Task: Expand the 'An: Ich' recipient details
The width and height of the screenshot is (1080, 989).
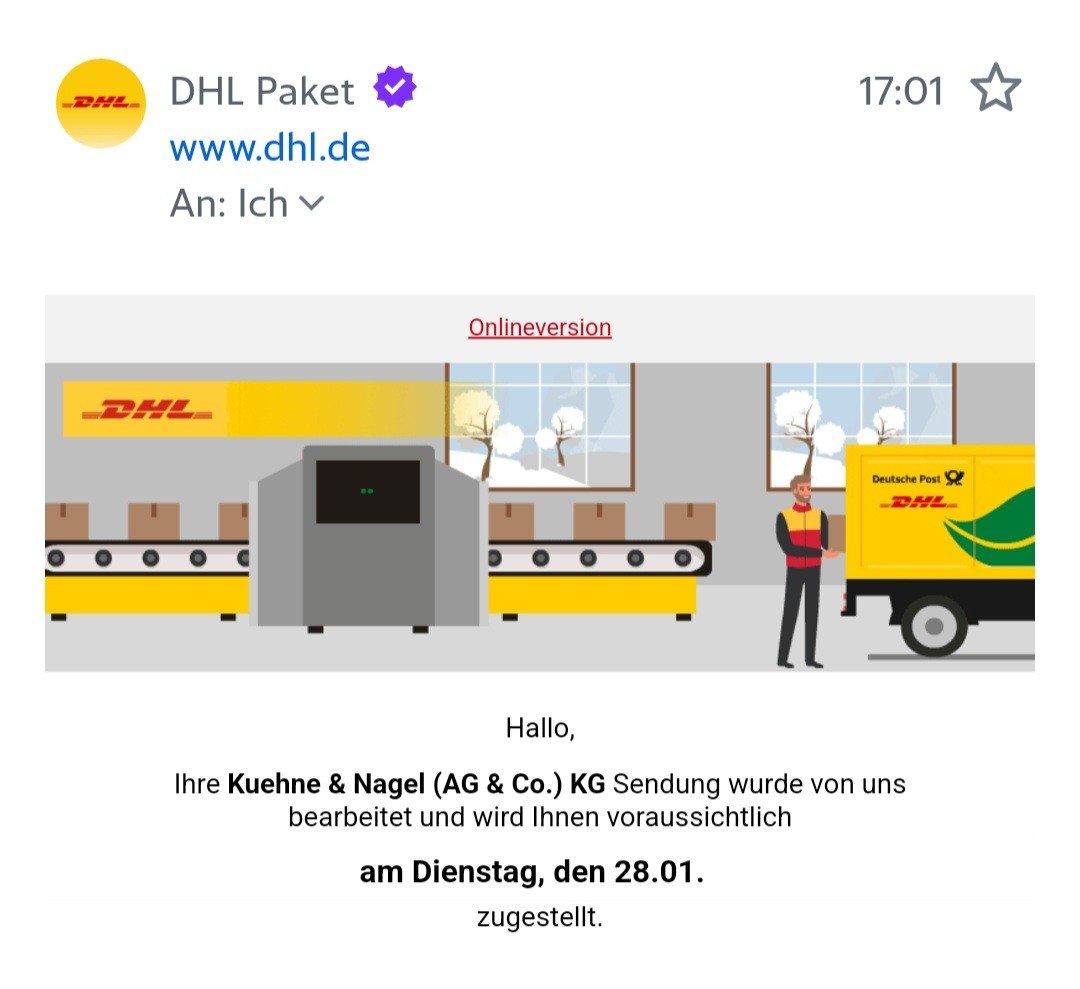Action: 311,204
